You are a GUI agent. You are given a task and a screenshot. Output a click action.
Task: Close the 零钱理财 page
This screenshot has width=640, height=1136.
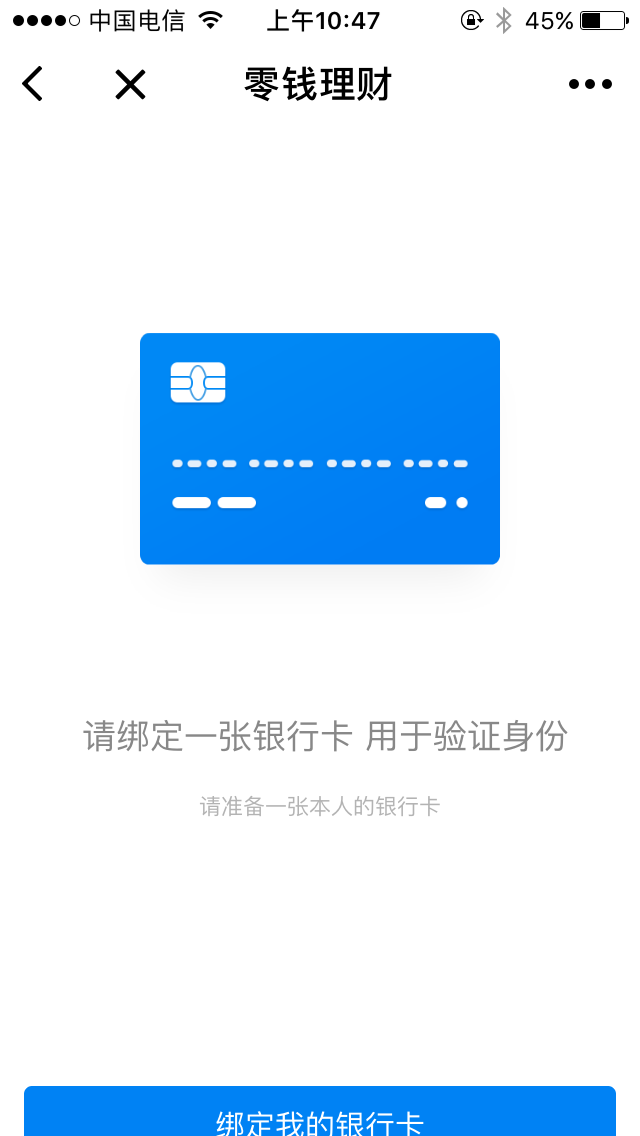pyautogui.click(x=130, y=85)
